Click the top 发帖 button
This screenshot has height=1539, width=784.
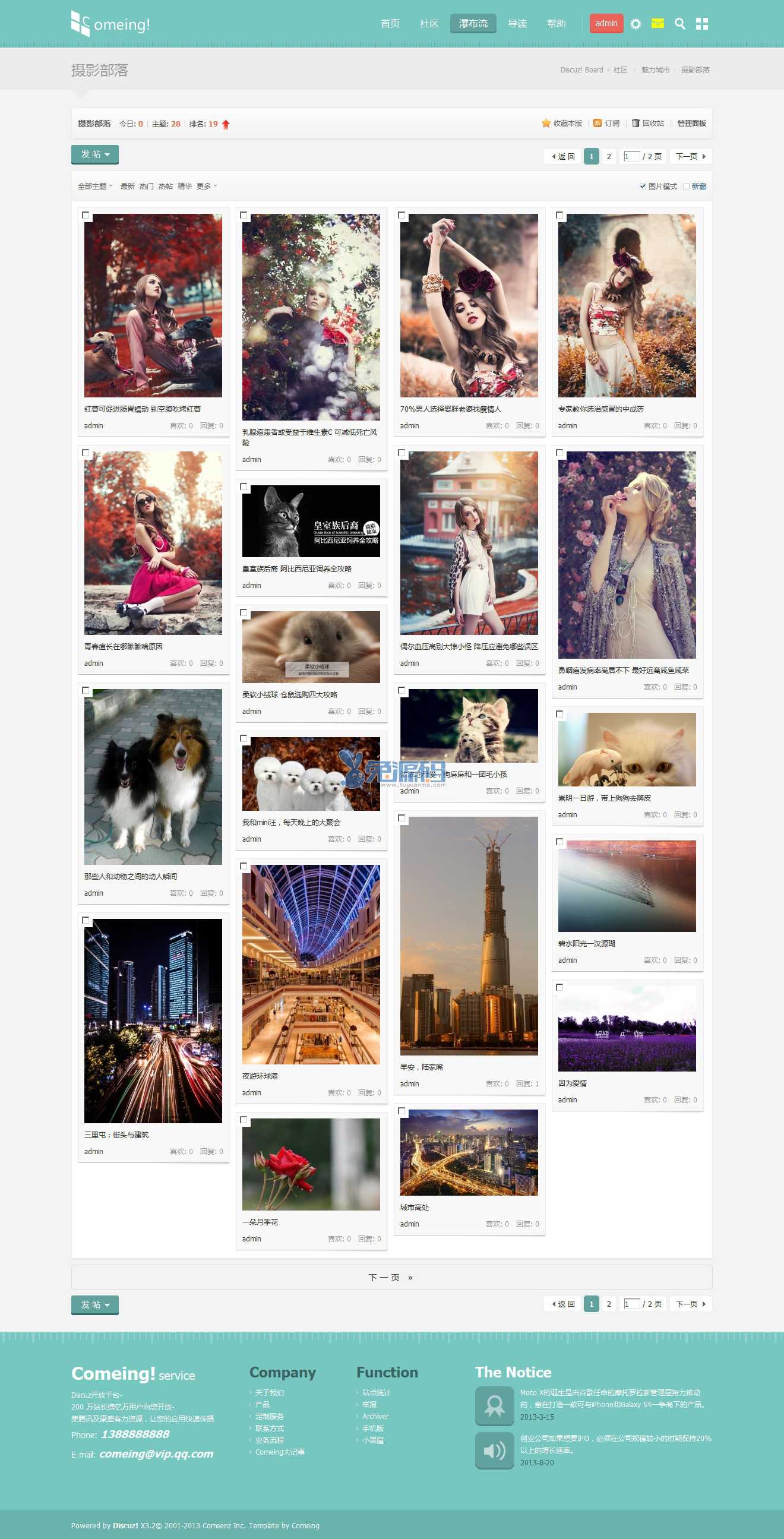[95, 154]
